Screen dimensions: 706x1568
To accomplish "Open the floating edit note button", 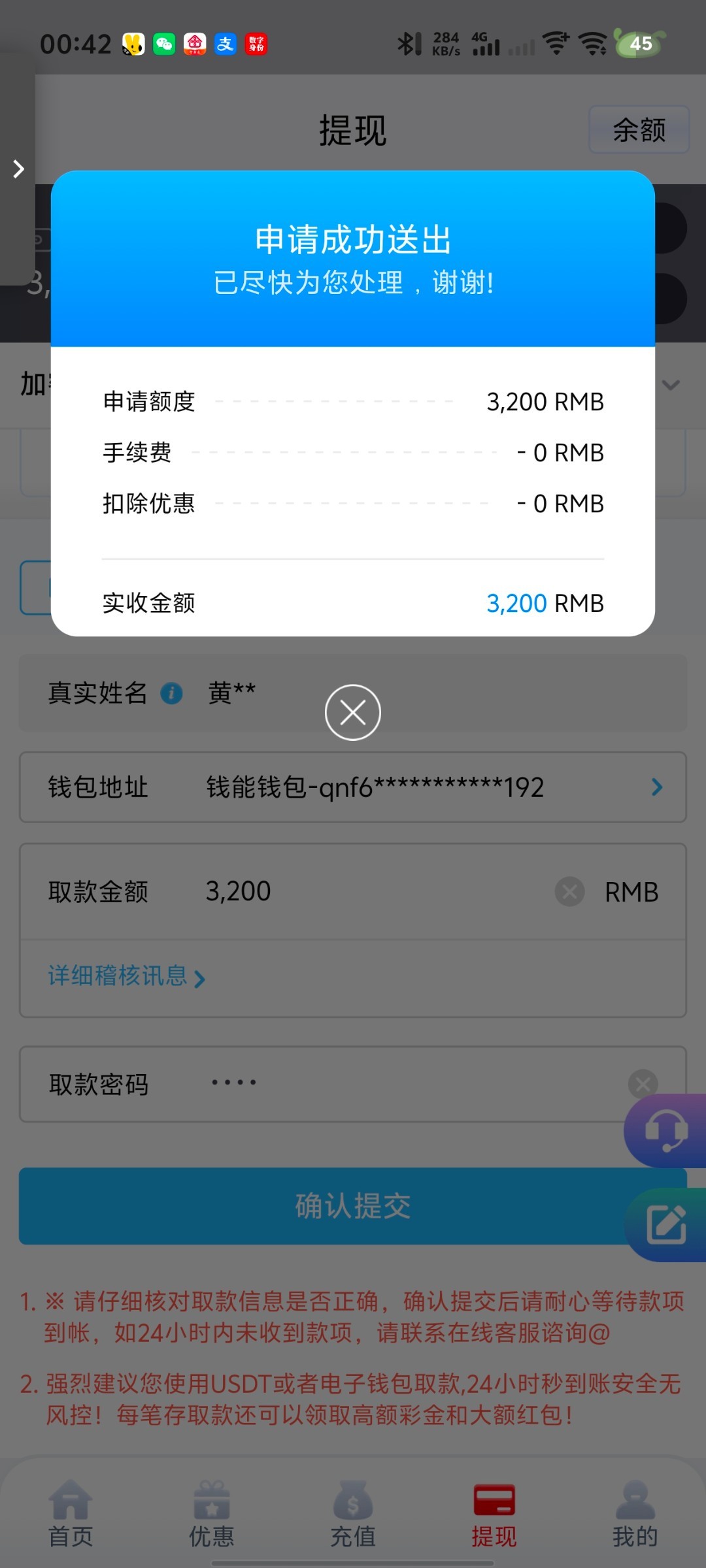I will [x=667, y=1225].
